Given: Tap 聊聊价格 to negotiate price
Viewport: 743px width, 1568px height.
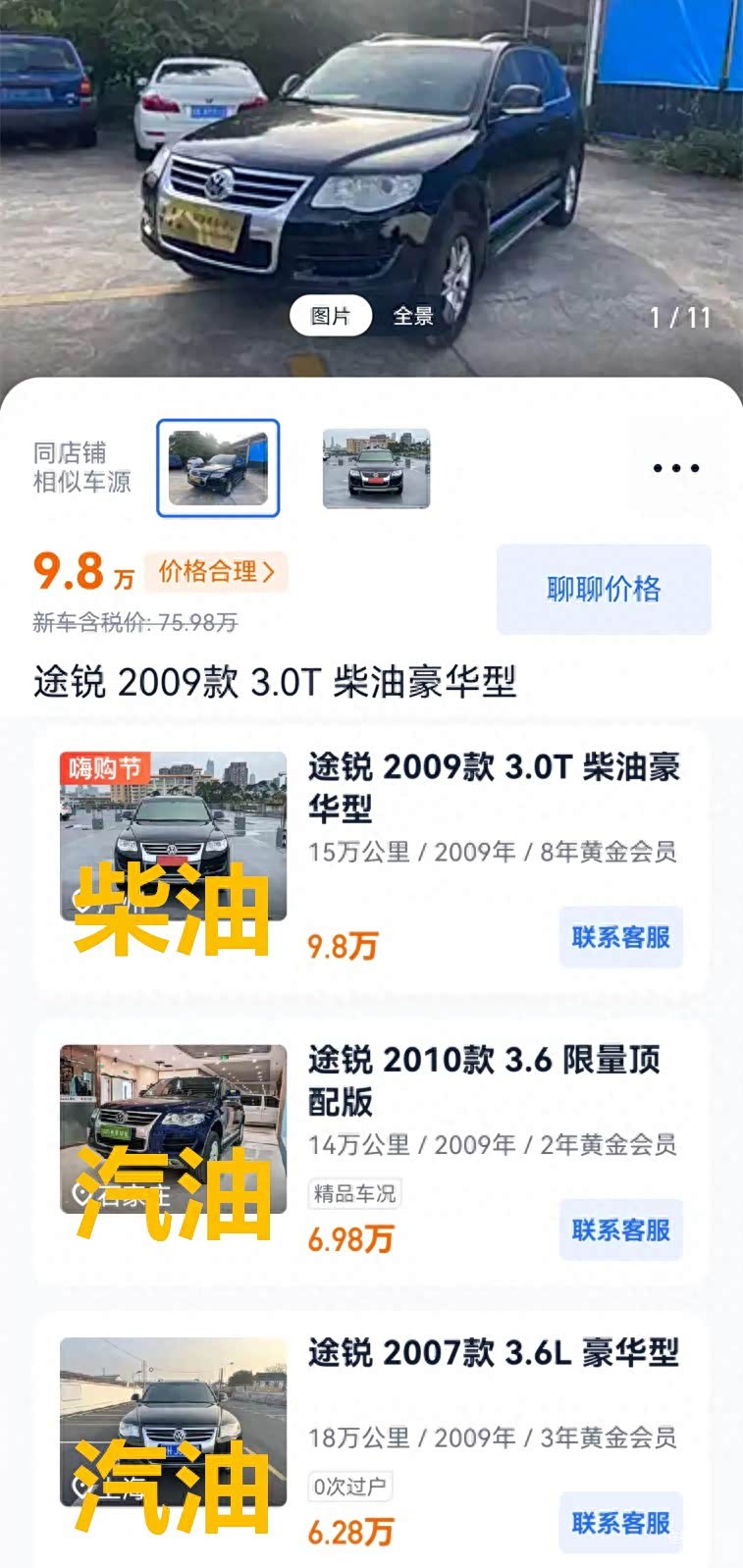Looking at the screenshot, I should click(603, 589).
